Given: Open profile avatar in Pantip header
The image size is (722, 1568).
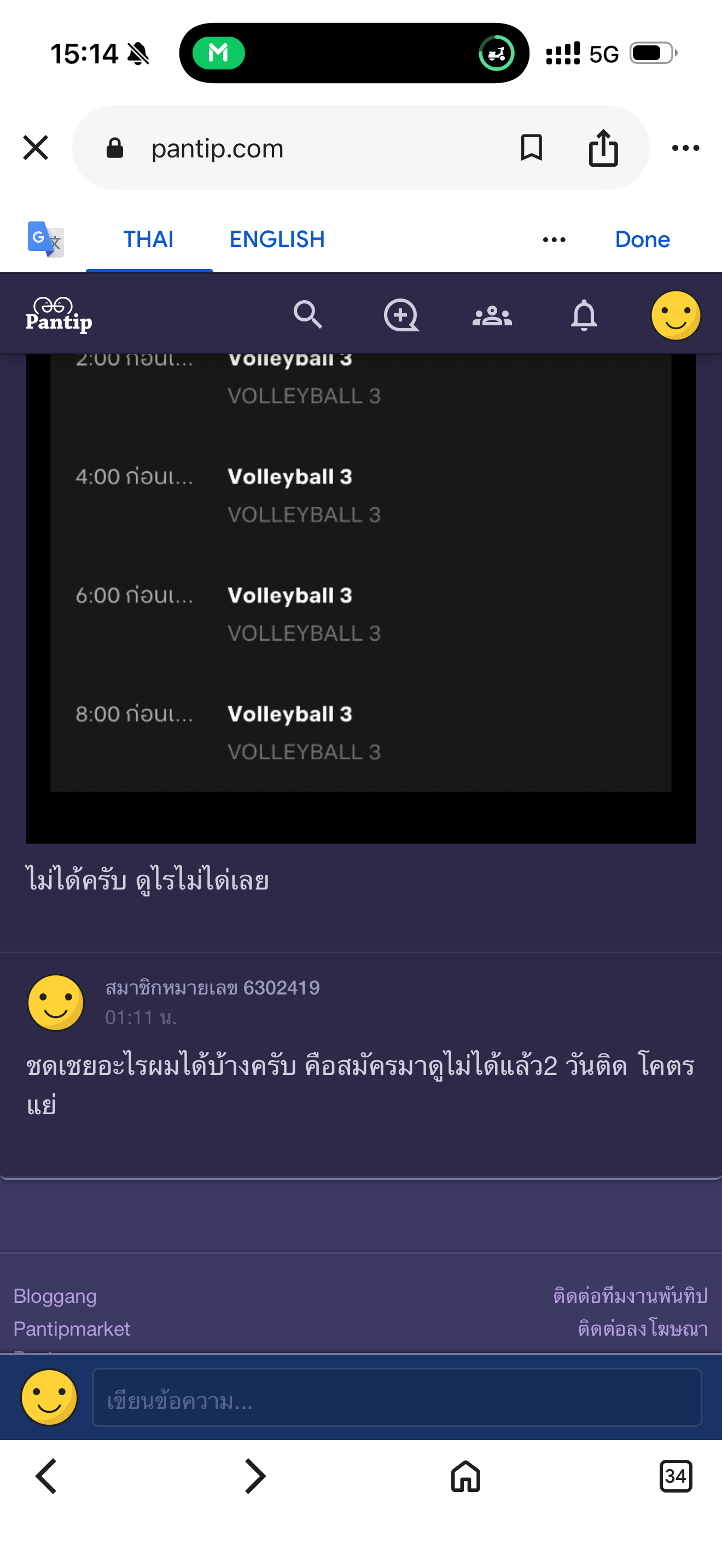Looking at the screenshot, I should click(676, 315).
